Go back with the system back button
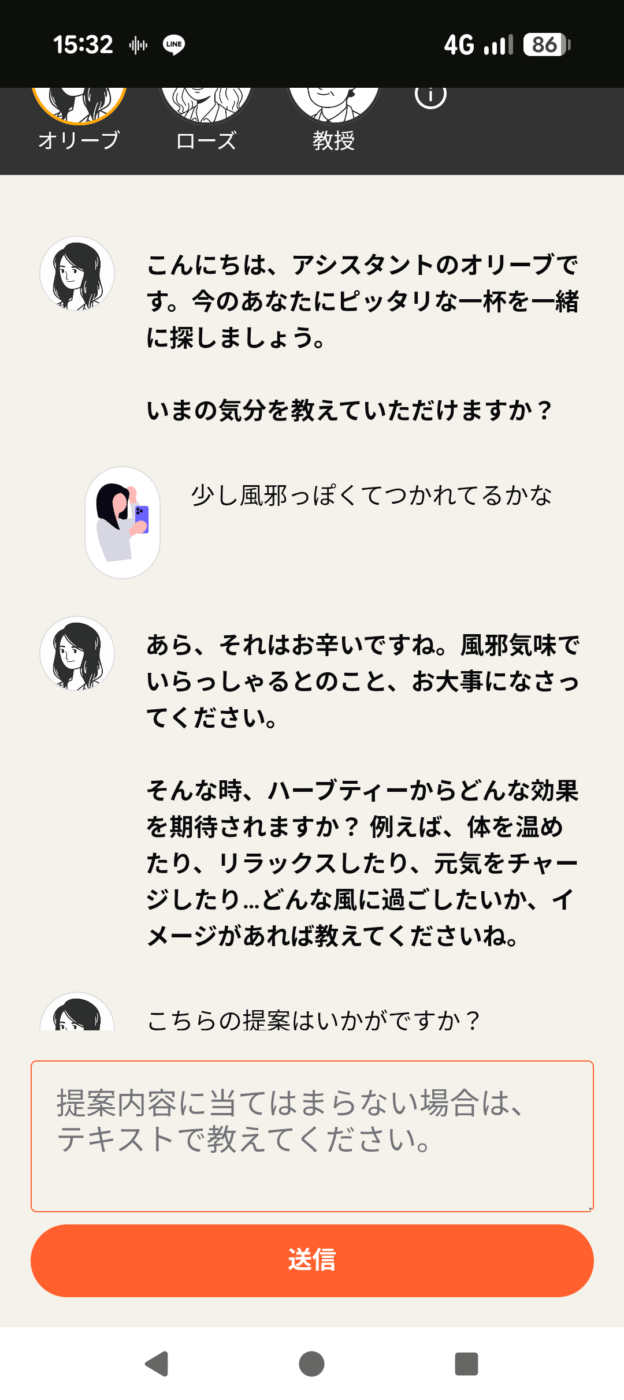Viewport: 624px width, 1400px height. (156, 1363)
